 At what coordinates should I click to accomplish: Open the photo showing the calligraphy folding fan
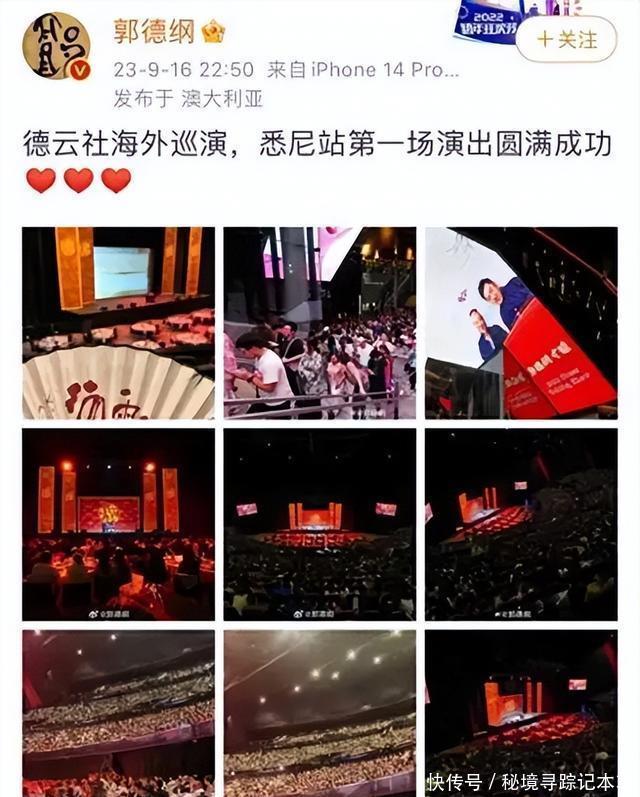click(118, 323)
